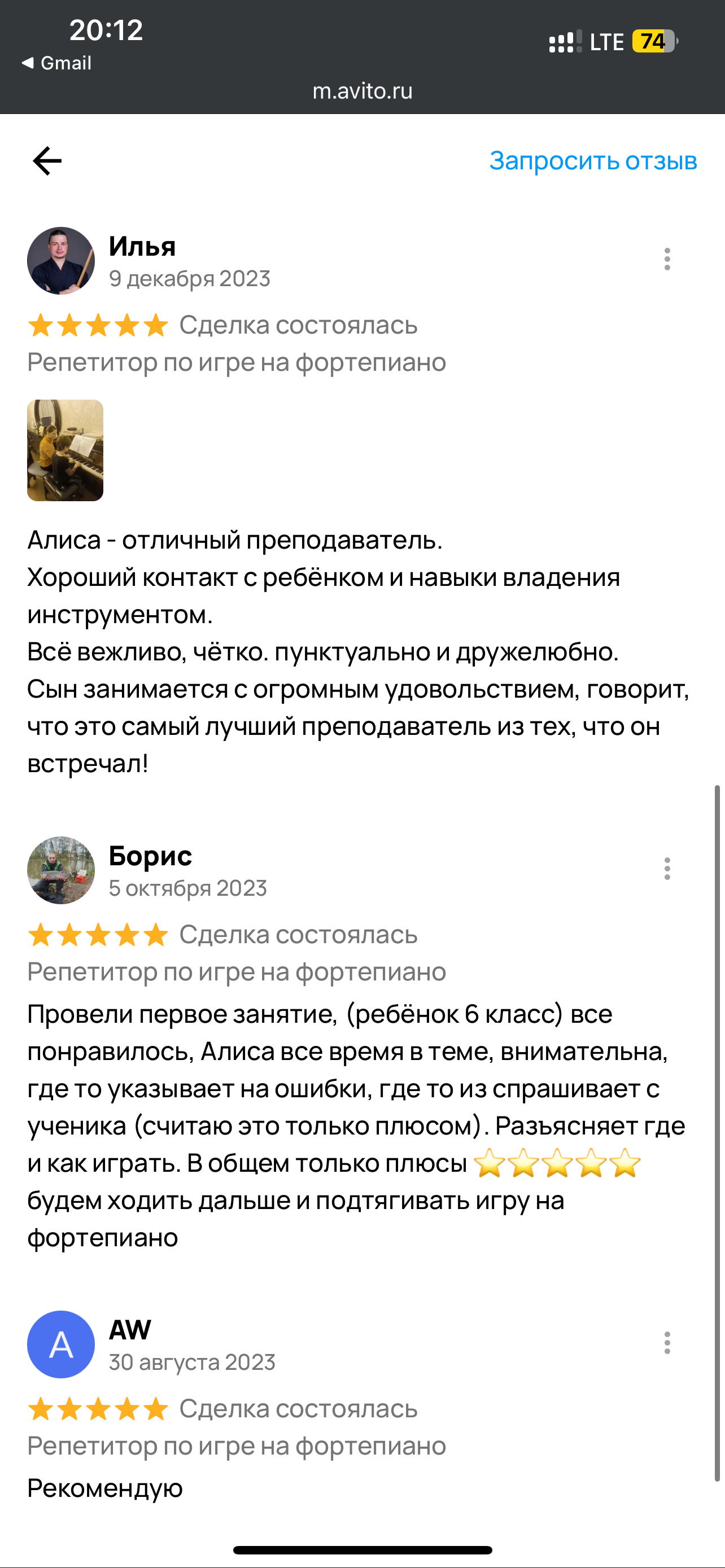
Task: Open Борис's profile avatar
Action: coord(61,870)
